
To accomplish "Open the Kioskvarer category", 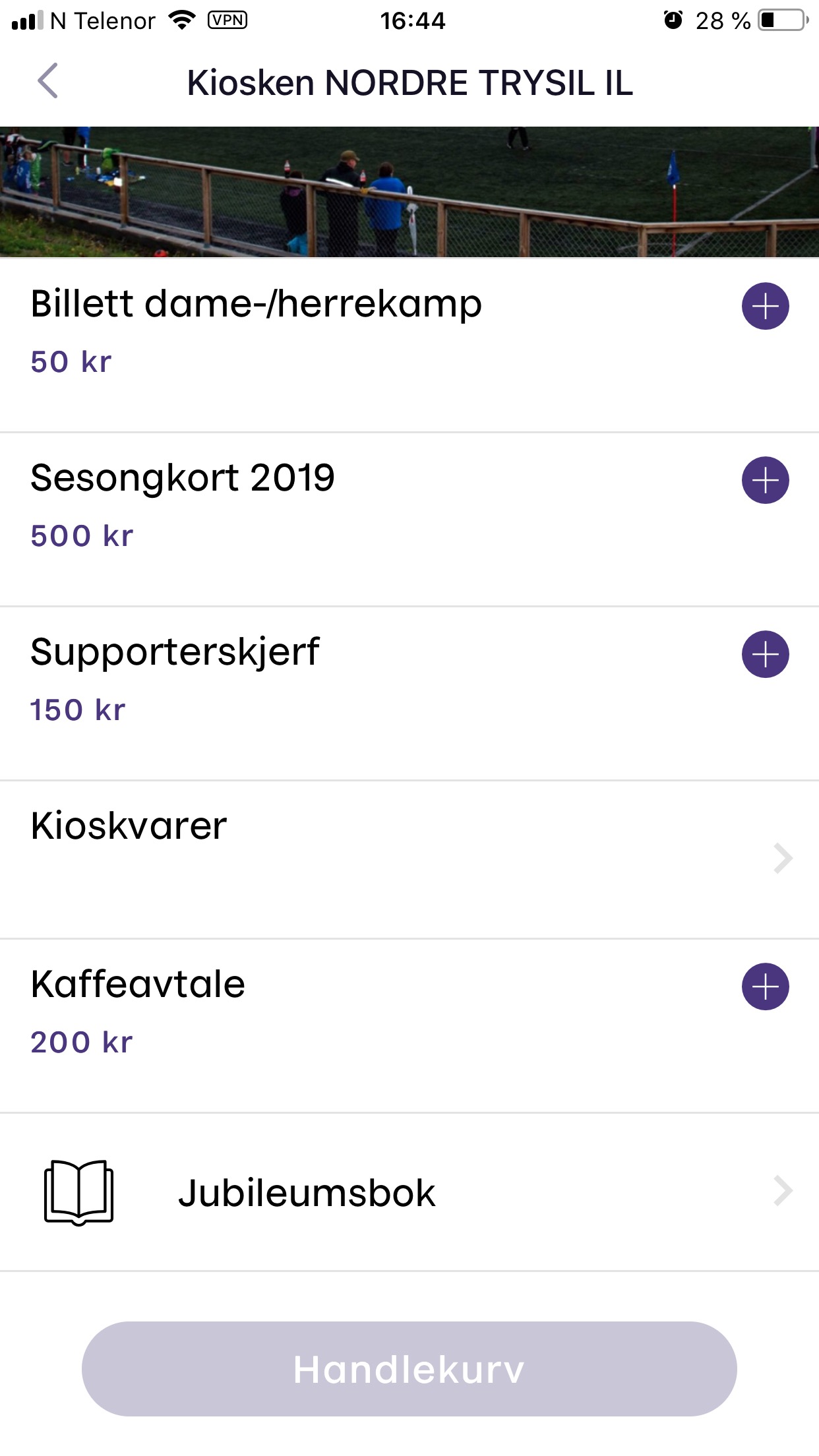I will click(409, 857).
